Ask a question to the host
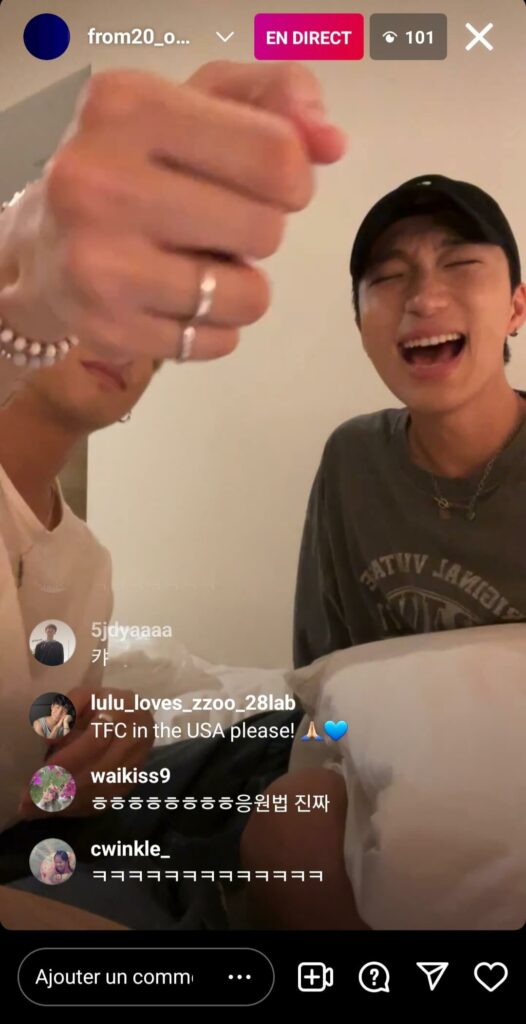Image resolution: width=526 pixels, height=1024 pixels. (374, 977)
